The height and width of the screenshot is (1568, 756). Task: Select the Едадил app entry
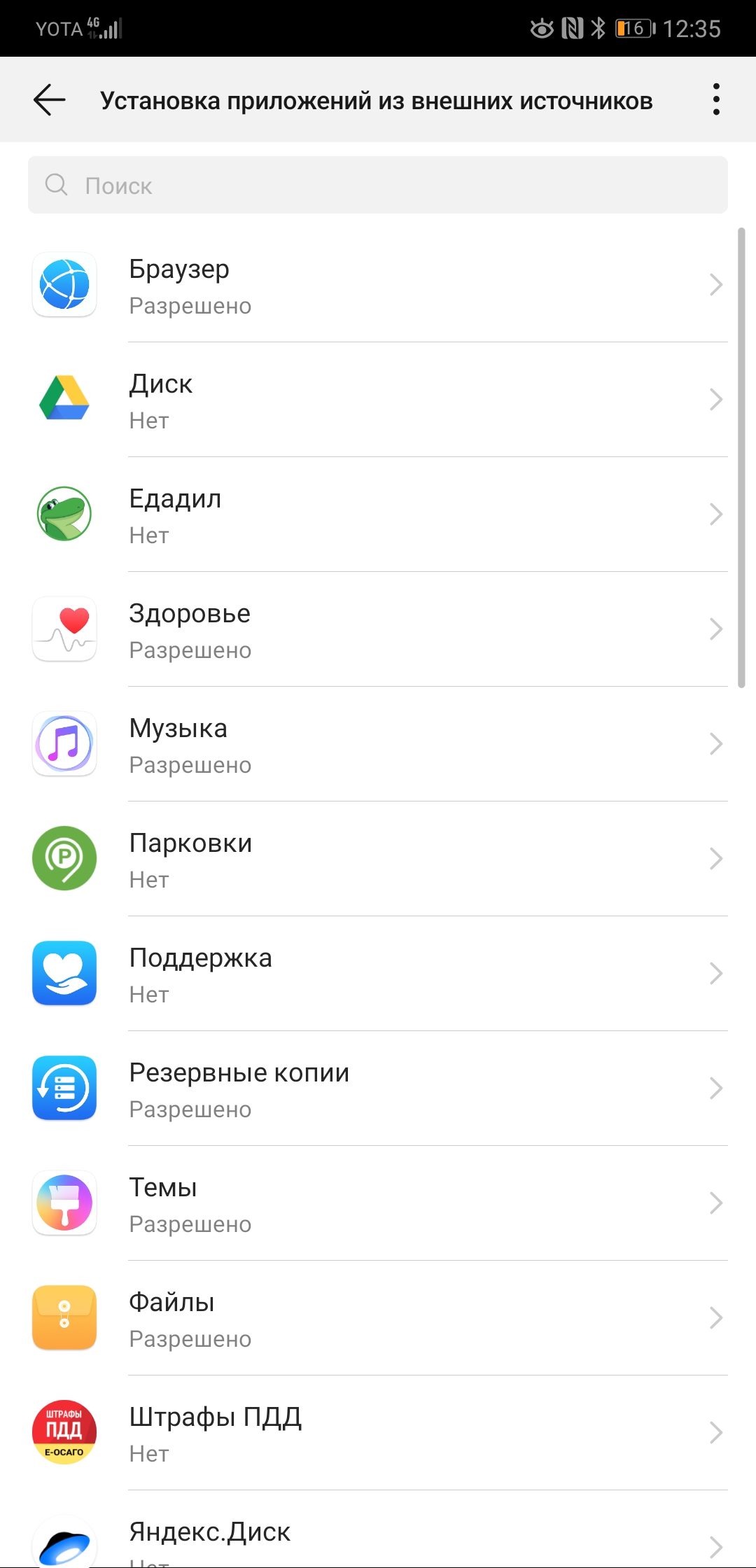coord(378,515)
